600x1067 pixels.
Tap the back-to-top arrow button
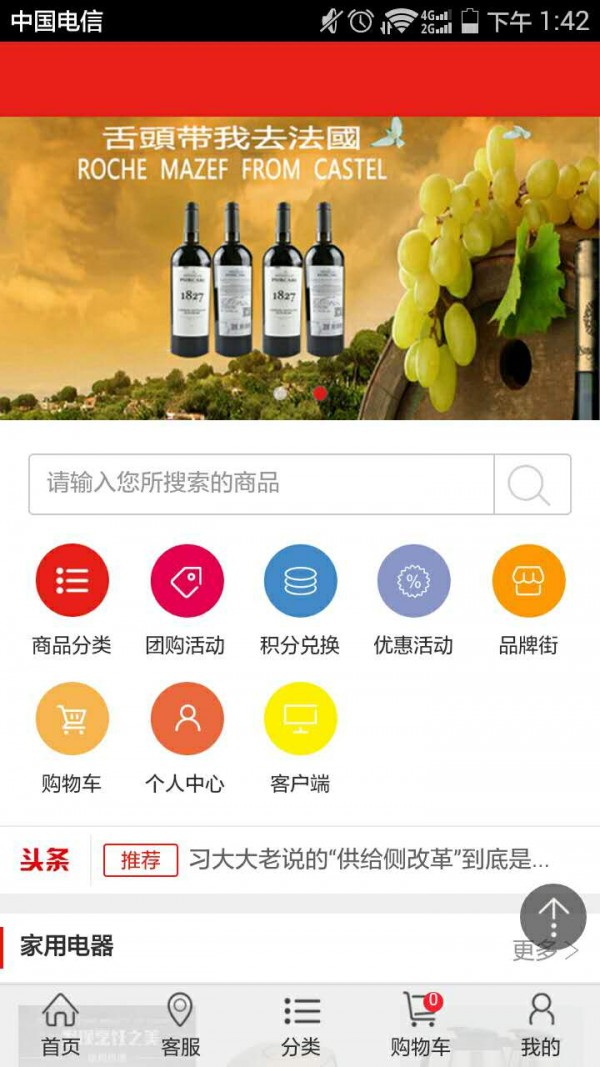tap(553, 916)
